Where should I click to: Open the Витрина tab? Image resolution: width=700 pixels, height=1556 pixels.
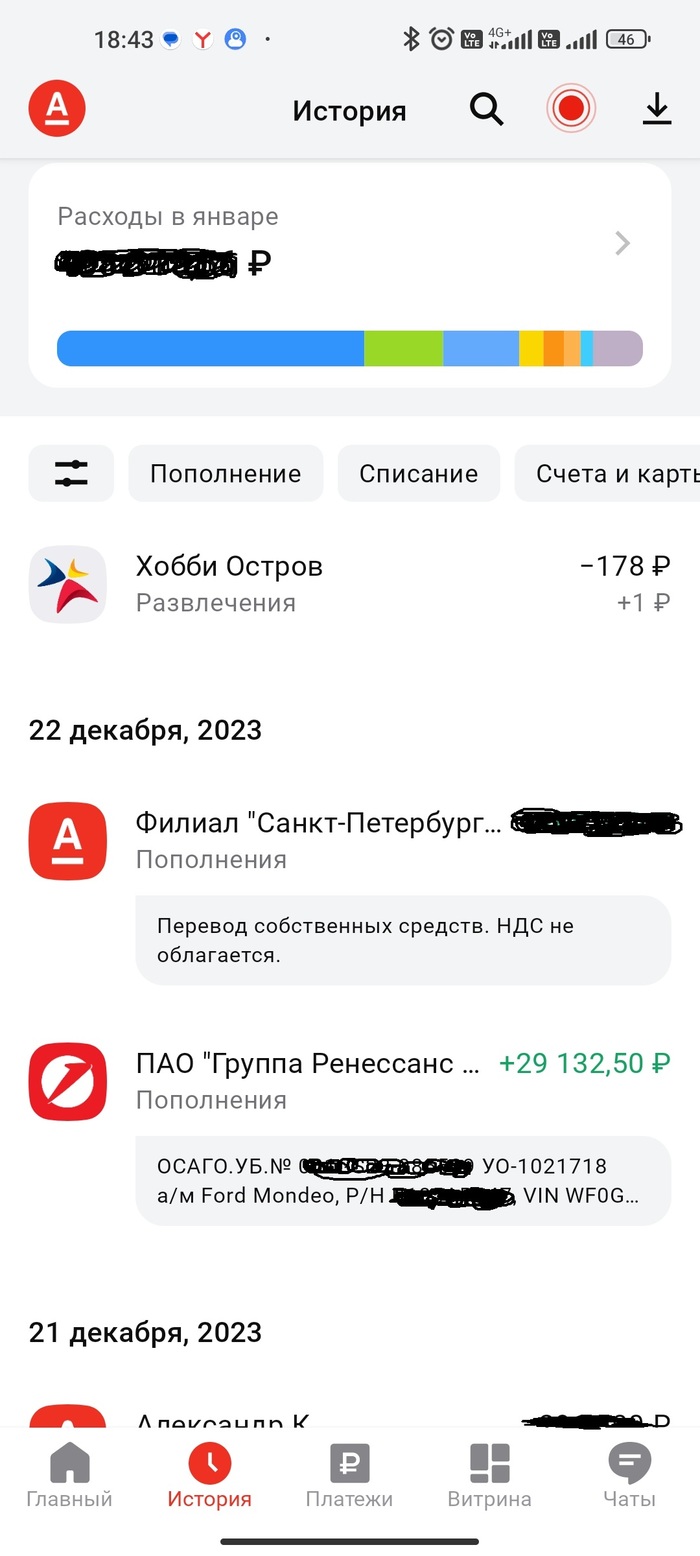point(489,1476)
